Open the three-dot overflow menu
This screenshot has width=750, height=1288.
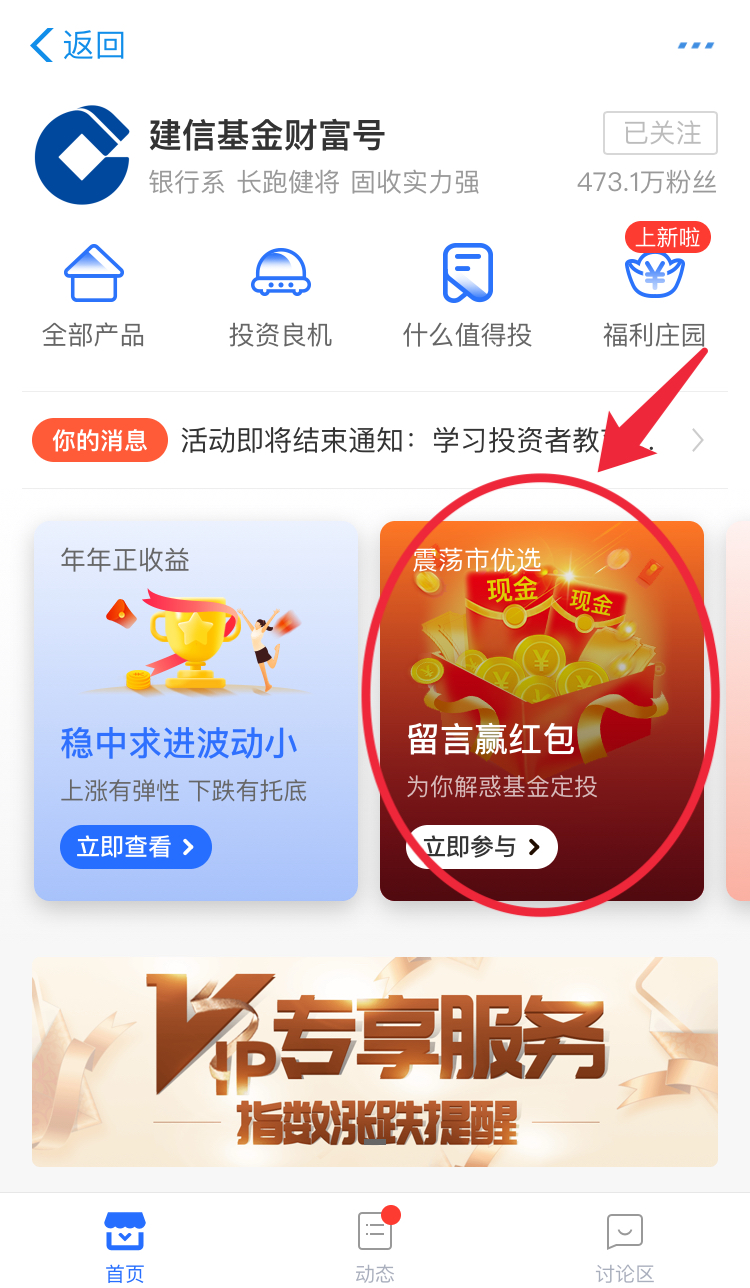coord(695,46)
